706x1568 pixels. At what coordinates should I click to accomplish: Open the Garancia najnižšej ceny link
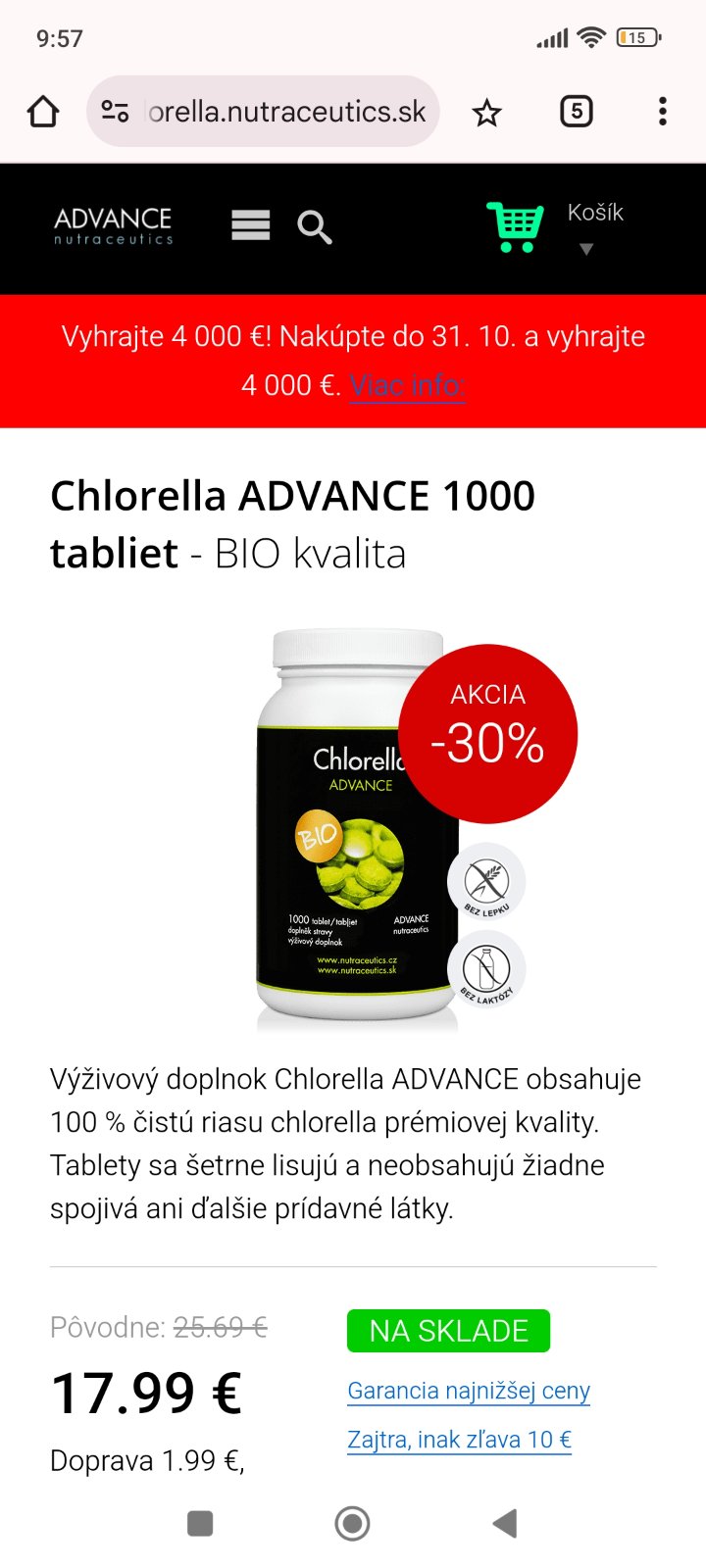469,1391
